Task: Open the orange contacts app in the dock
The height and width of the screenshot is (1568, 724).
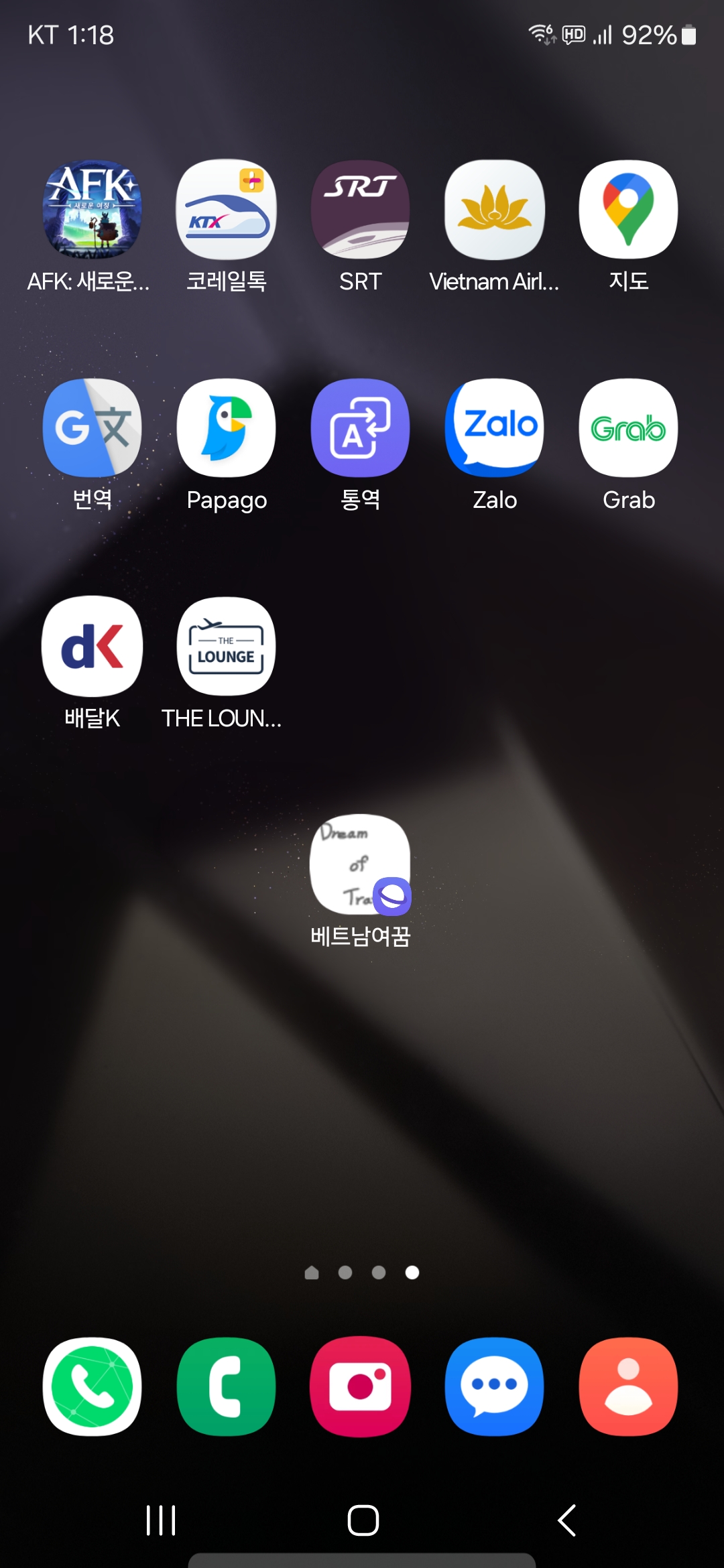Action: pos(629,1386)
